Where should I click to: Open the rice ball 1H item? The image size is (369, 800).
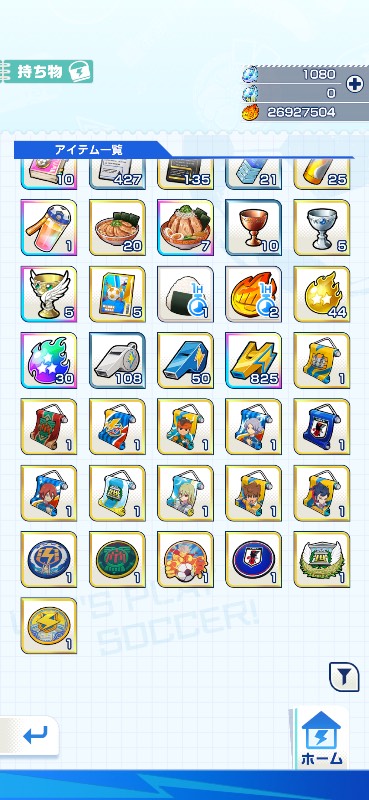(x=185, y=294)
